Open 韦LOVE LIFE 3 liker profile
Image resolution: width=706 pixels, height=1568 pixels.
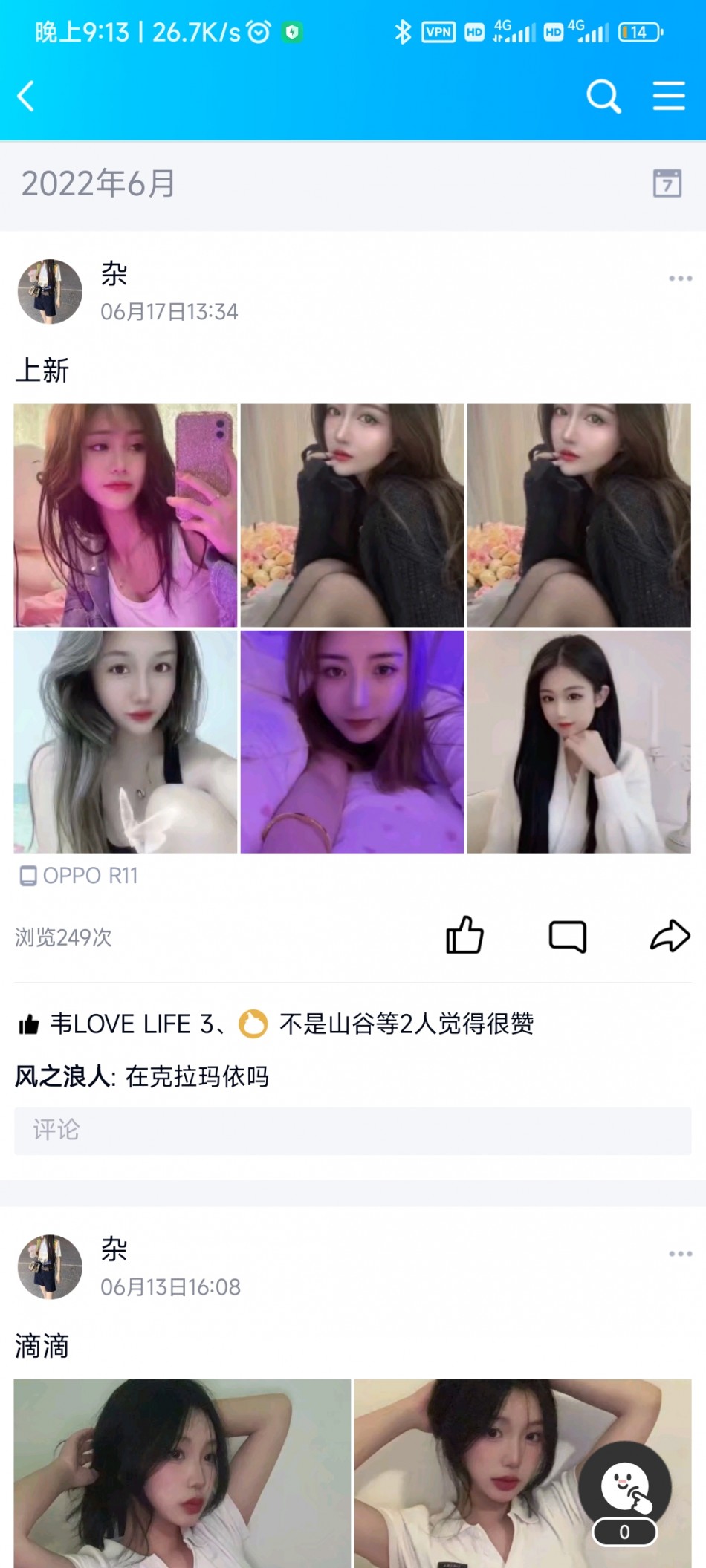pos(132,1024)
